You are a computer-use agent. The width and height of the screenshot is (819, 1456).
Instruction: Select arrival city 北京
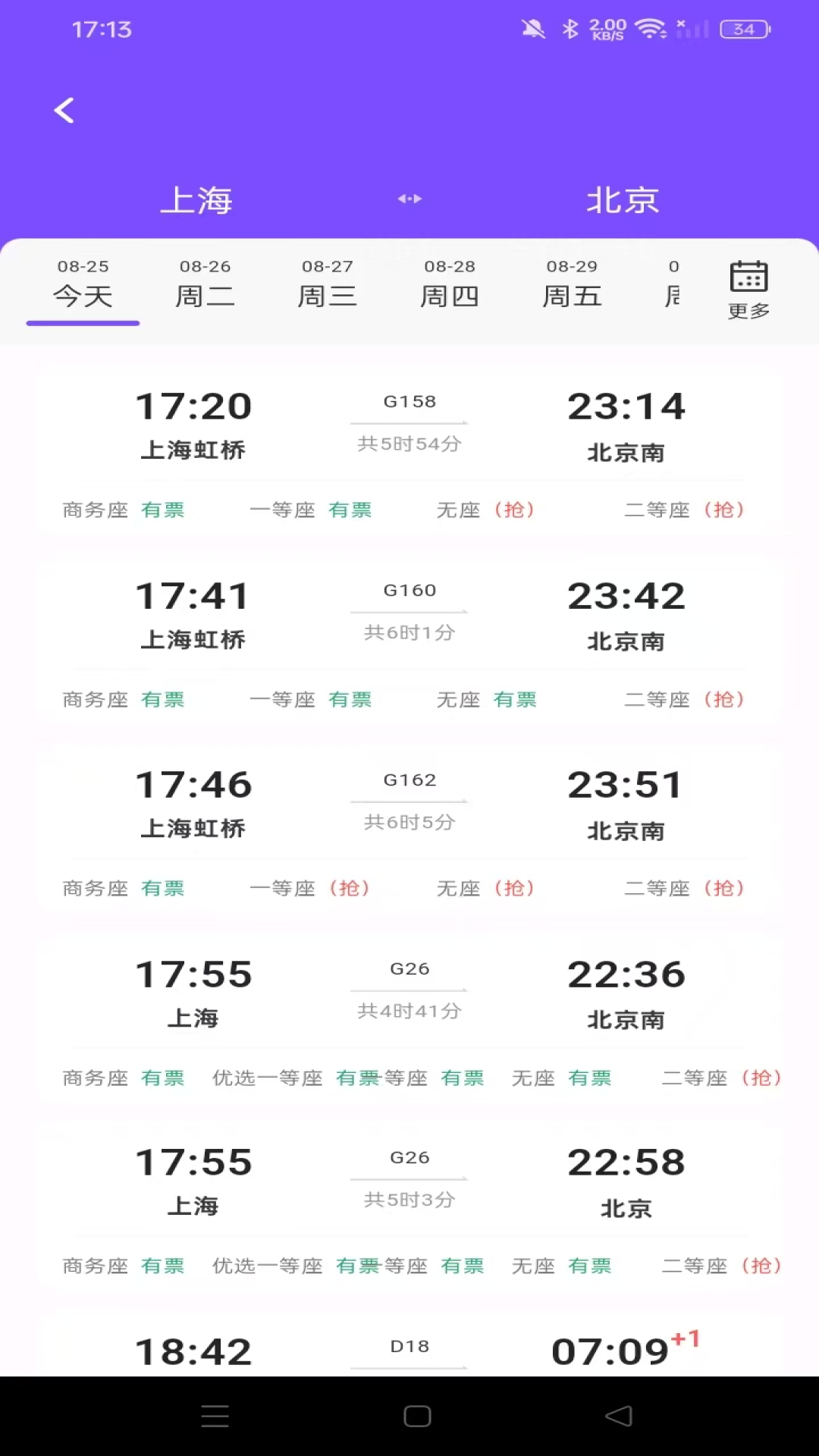tap(622, 199)
